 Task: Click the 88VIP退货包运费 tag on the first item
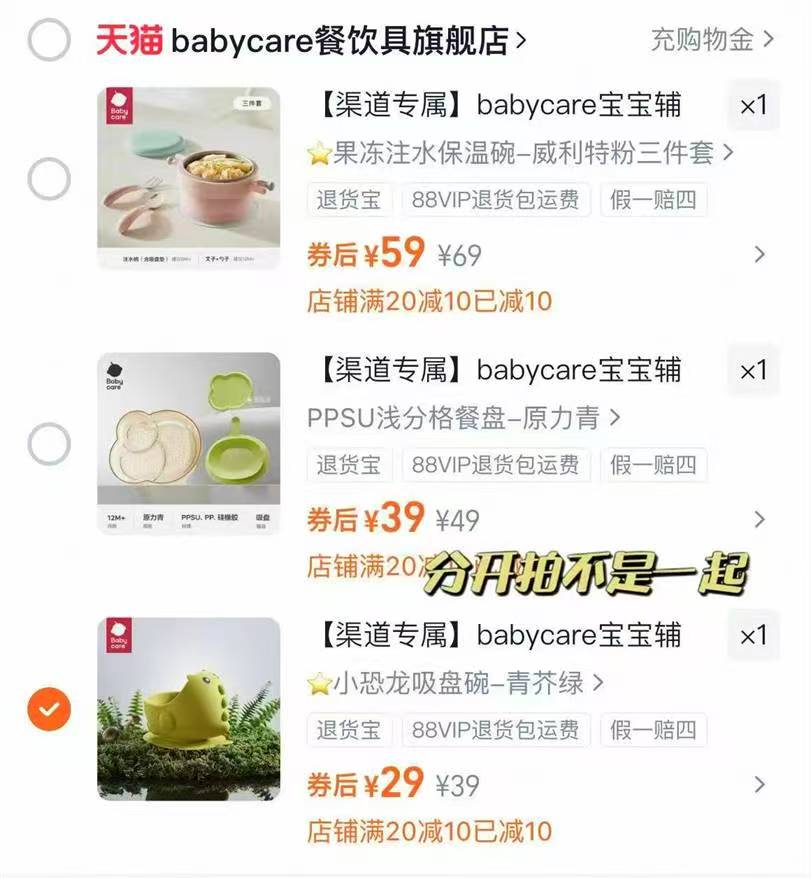pyautogui.click(x=497, y=199)
